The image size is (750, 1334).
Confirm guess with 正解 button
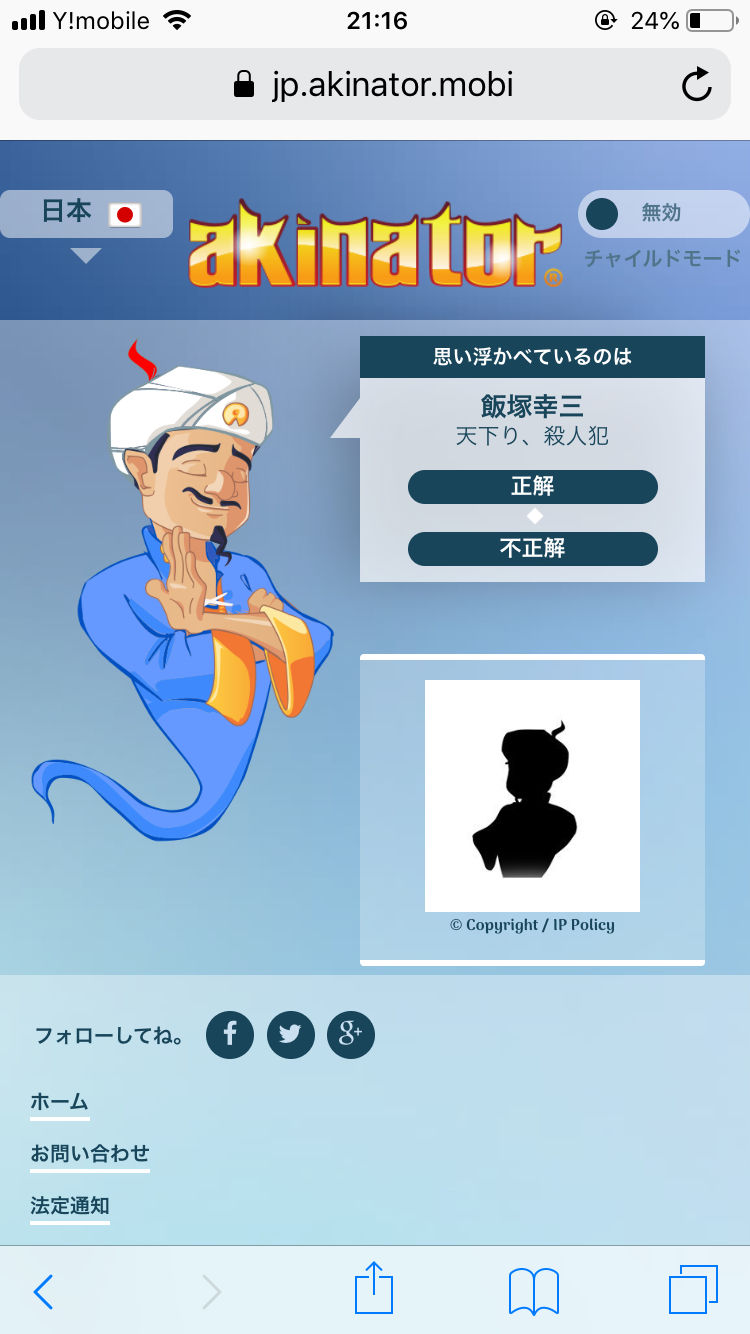point(532,487)
